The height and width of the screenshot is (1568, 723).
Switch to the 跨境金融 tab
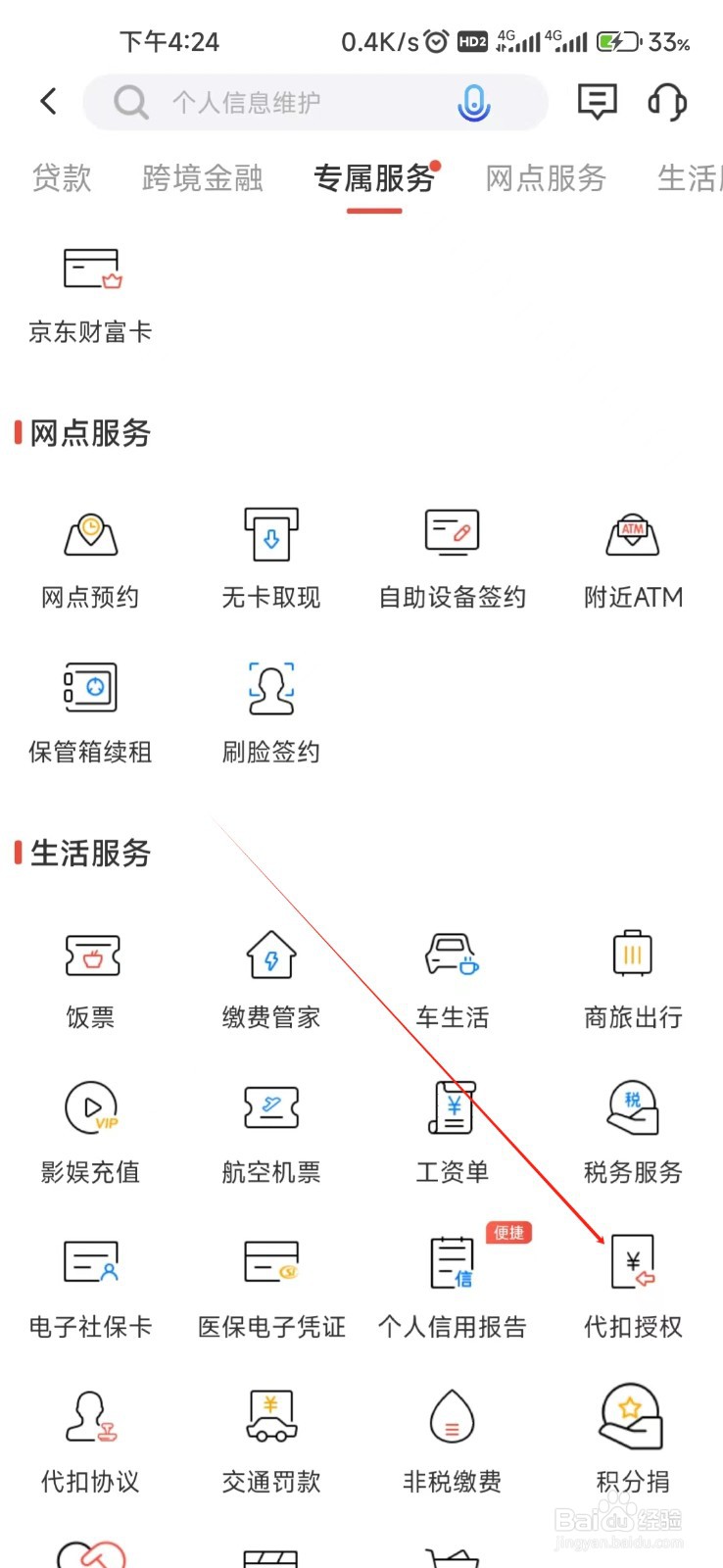(201, 178)
